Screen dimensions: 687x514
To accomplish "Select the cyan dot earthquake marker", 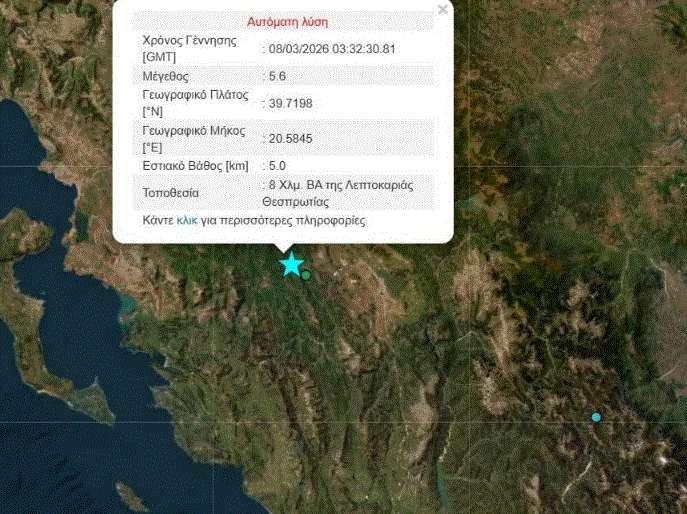I will click(x=596, y=417).
